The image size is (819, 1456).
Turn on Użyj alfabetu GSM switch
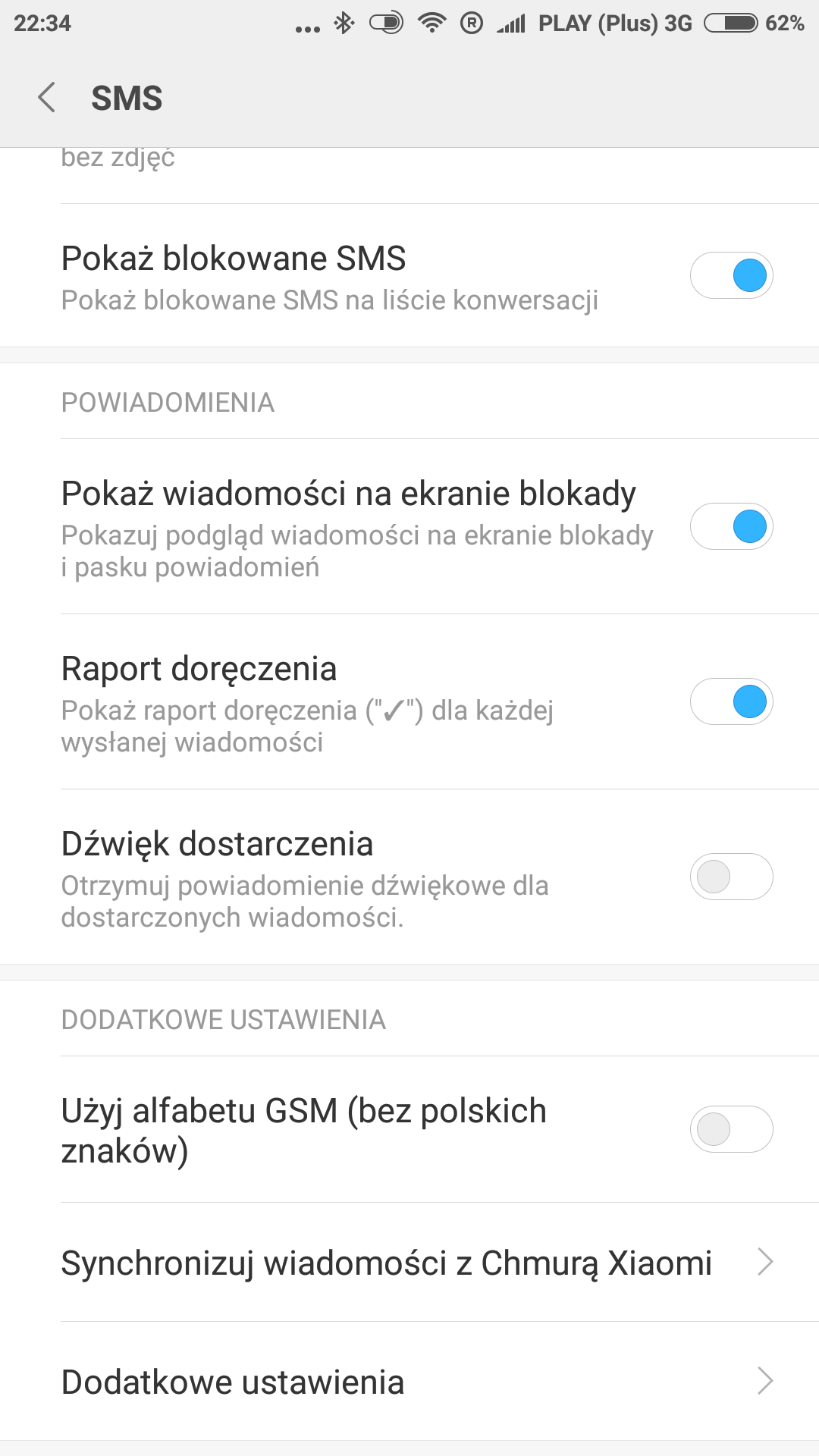point(731,1129)
